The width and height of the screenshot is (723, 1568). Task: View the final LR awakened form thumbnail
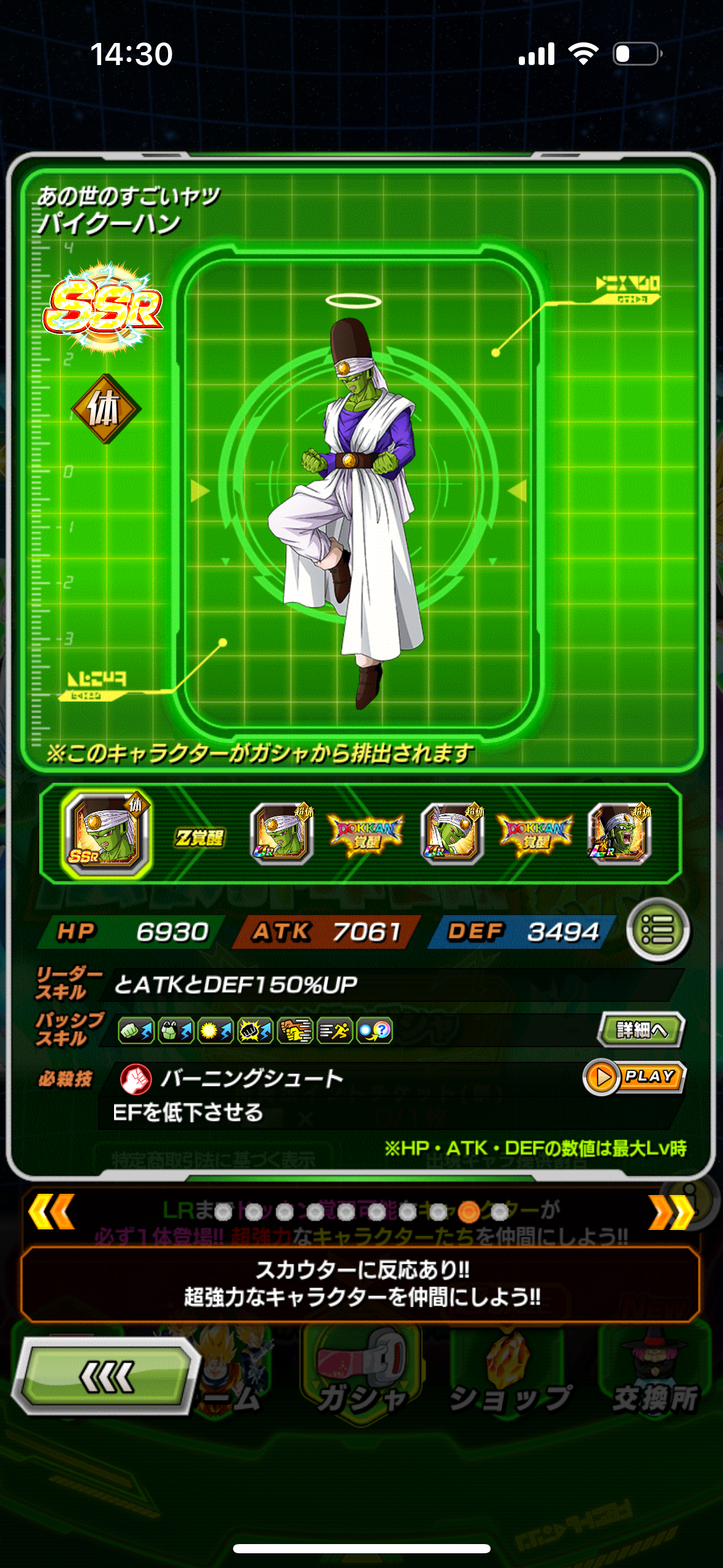pyautogui.click(x=619, y=832)
